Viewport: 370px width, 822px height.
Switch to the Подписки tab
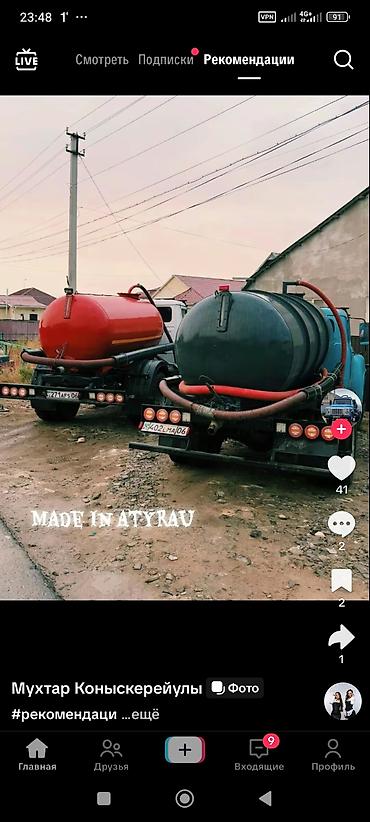pos(166,59)
